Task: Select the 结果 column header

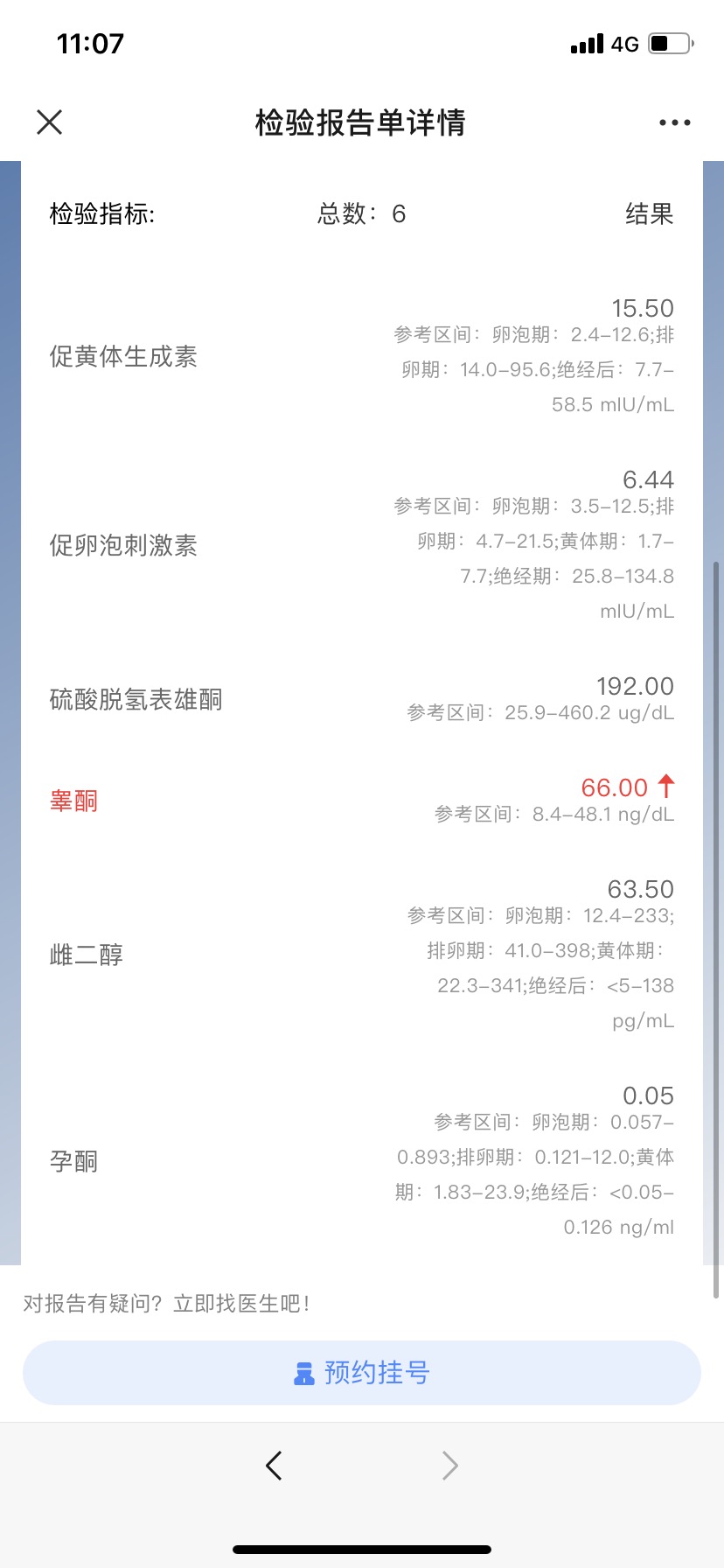Action: 649,214
